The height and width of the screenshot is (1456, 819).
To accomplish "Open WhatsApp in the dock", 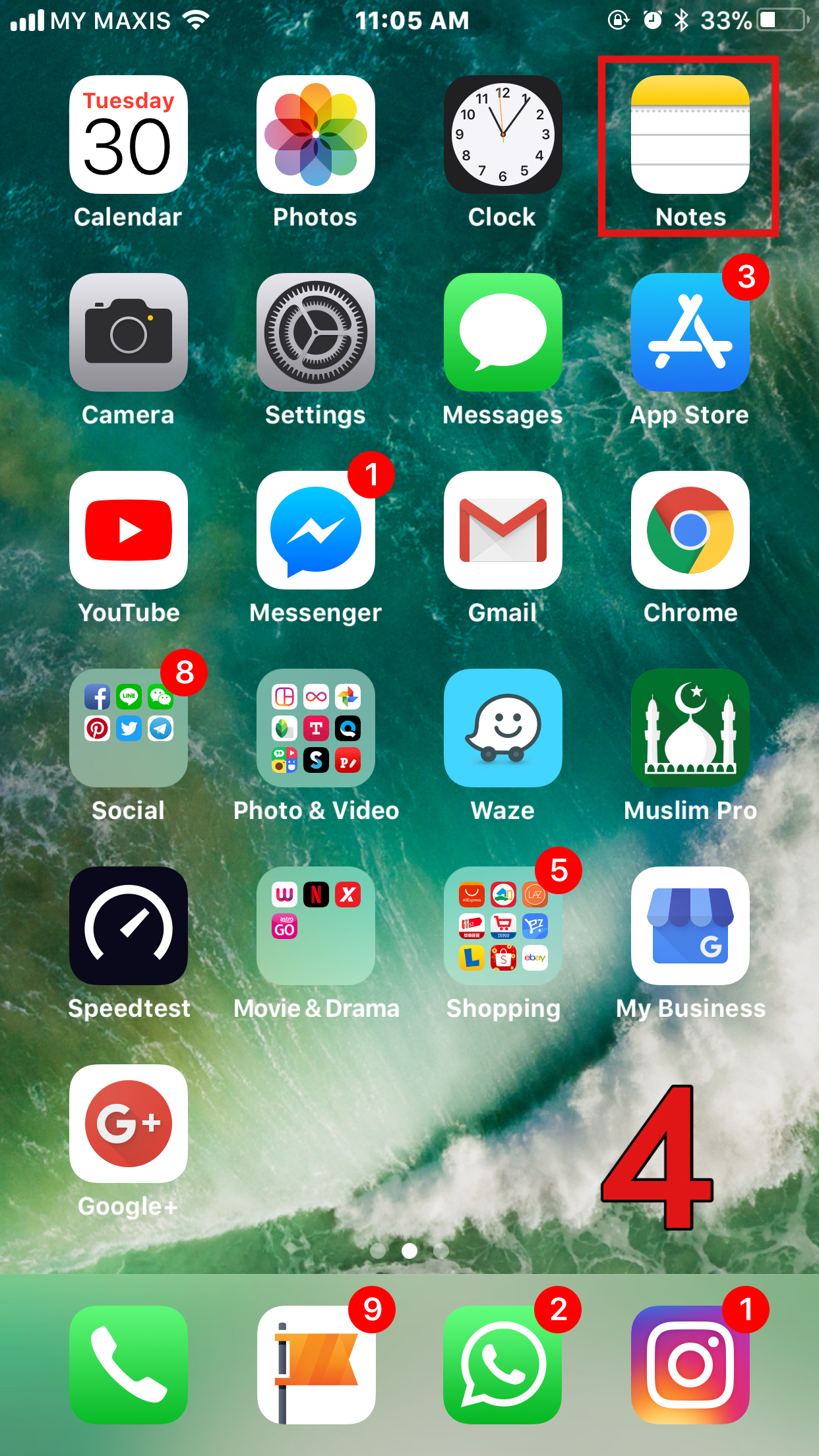I will click(503, 1365).
